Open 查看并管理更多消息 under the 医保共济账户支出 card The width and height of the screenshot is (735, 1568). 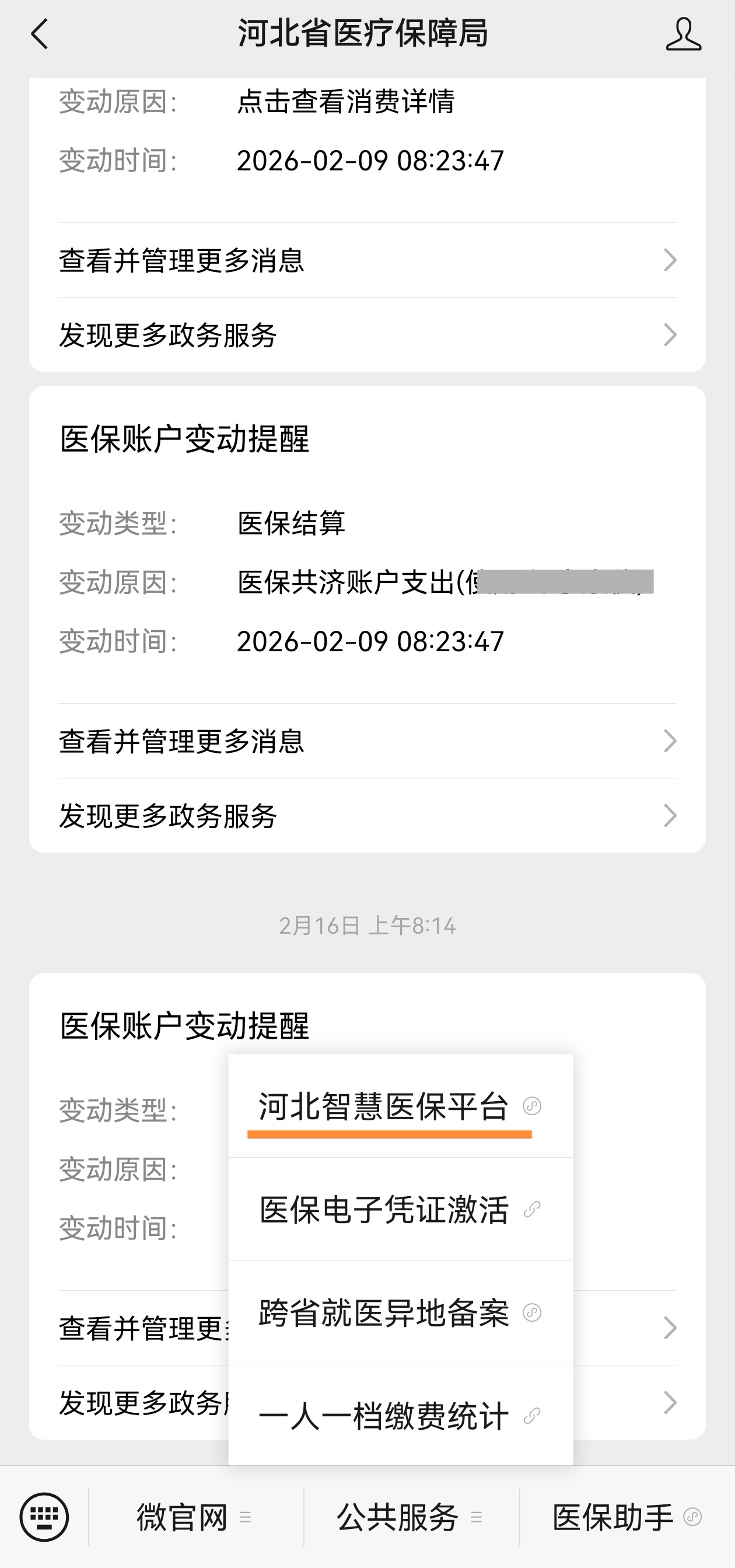367,741
